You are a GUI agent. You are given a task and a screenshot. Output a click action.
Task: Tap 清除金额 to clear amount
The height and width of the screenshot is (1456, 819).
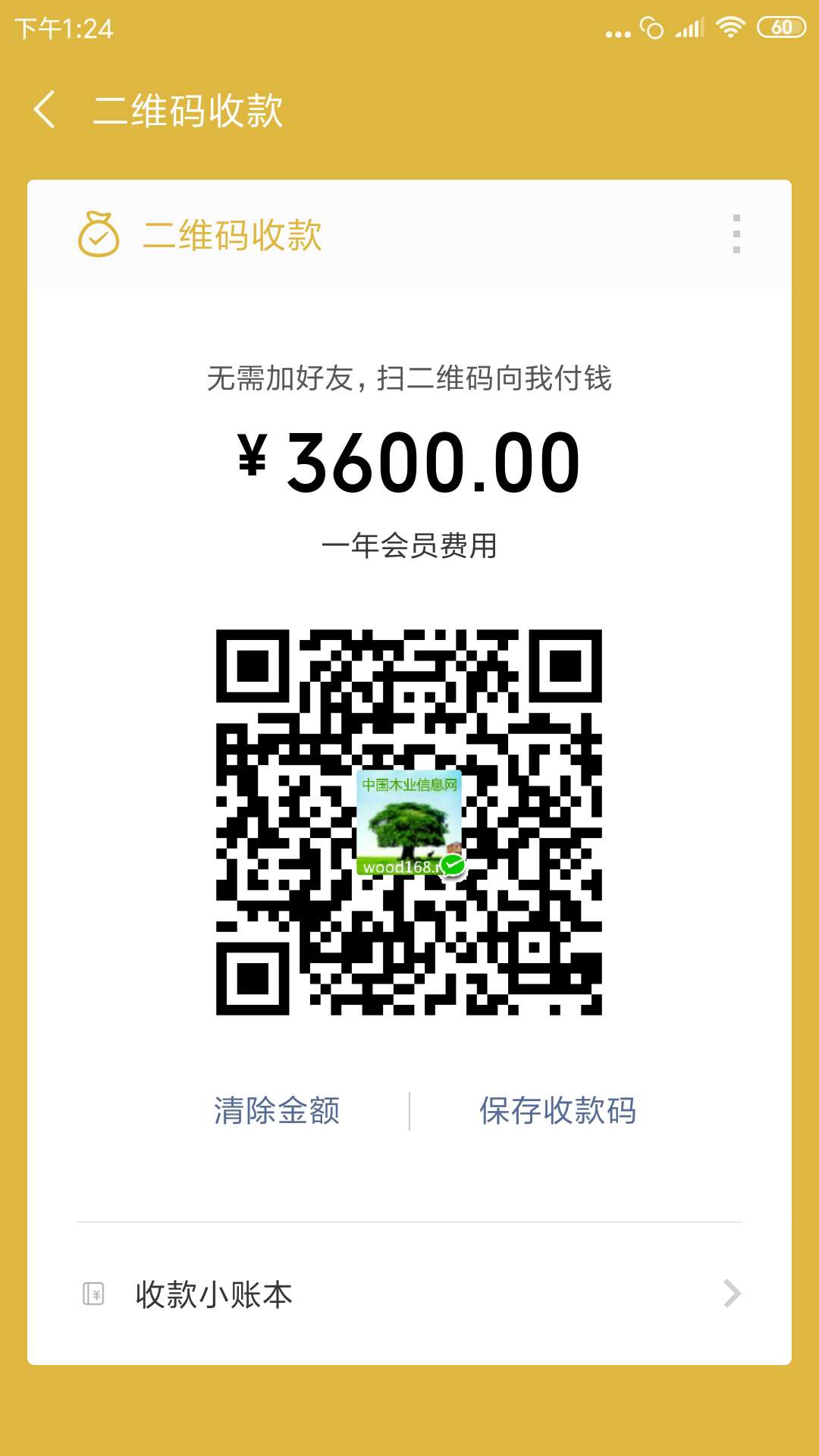coord(277,1111)
